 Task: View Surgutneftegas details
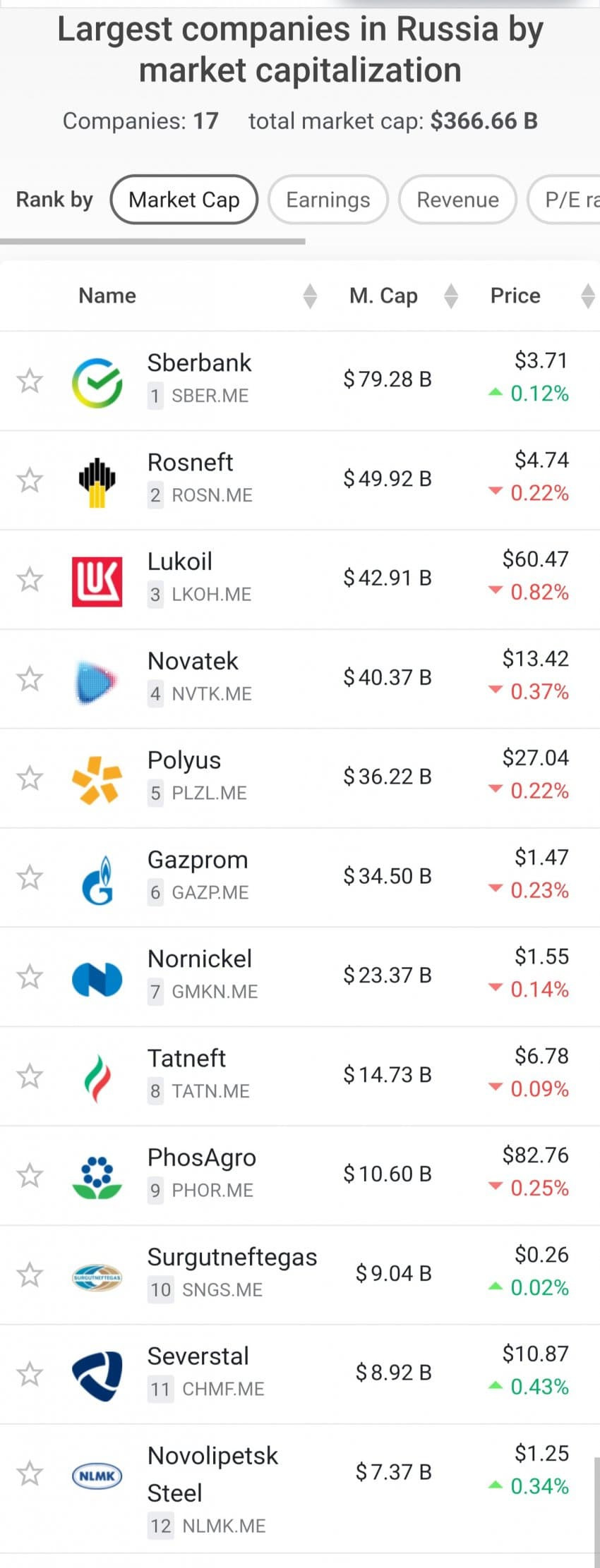[x=232, y=1258]
